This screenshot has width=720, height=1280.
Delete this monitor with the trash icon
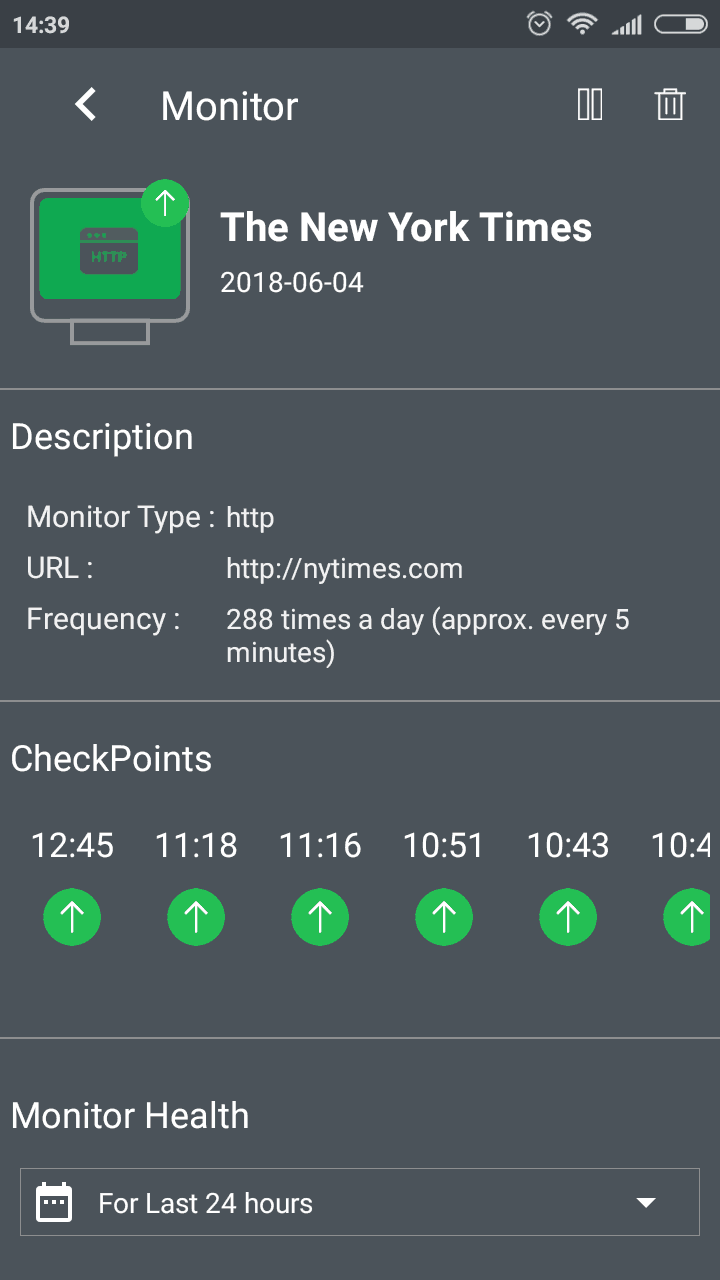pyautogui.click(x=670, y=105)
